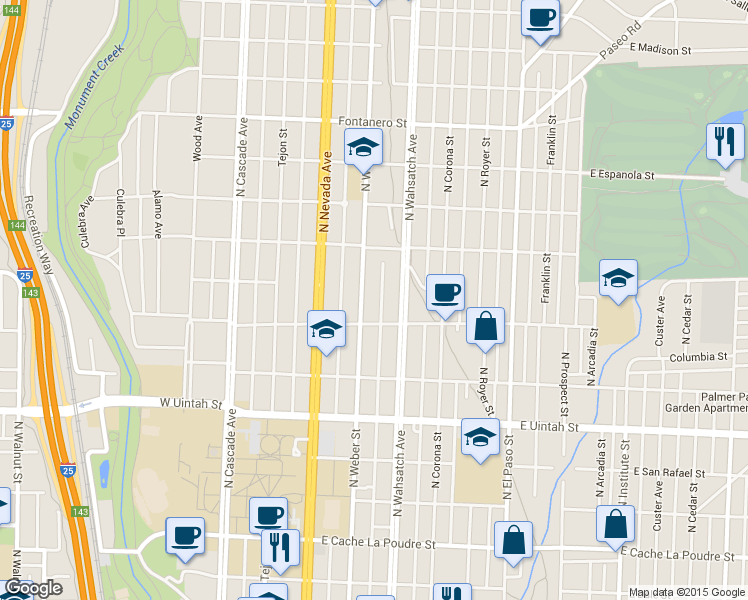The width and height of the screenshot is (748, 600).
Task: Tap the restaurant marker on E Cache La Poudre St
Action: [280, 547]
